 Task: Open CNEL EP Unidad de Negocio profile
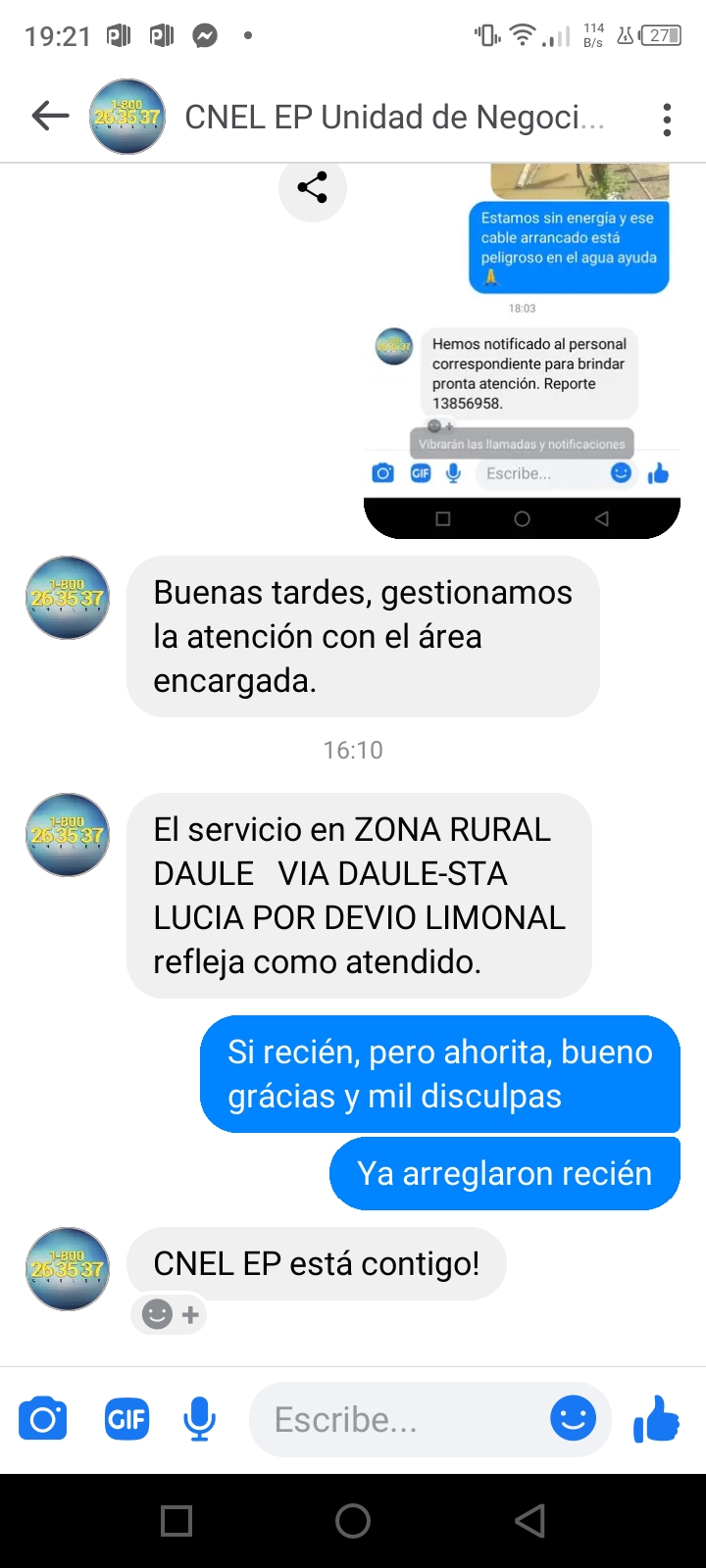[392, 118]
